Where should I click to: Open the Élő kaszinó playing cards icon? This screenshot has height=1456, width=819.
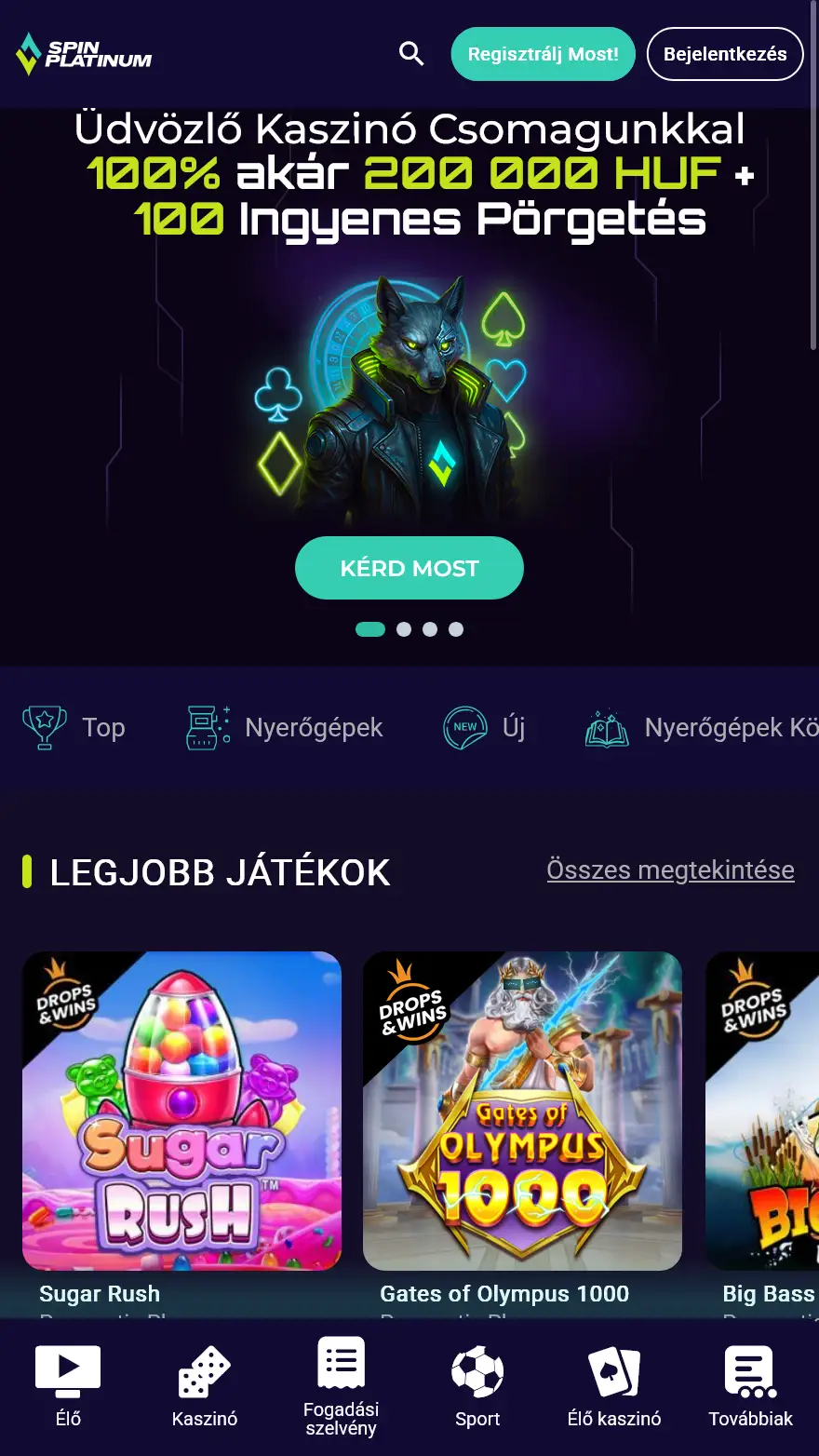[614, 1369]
